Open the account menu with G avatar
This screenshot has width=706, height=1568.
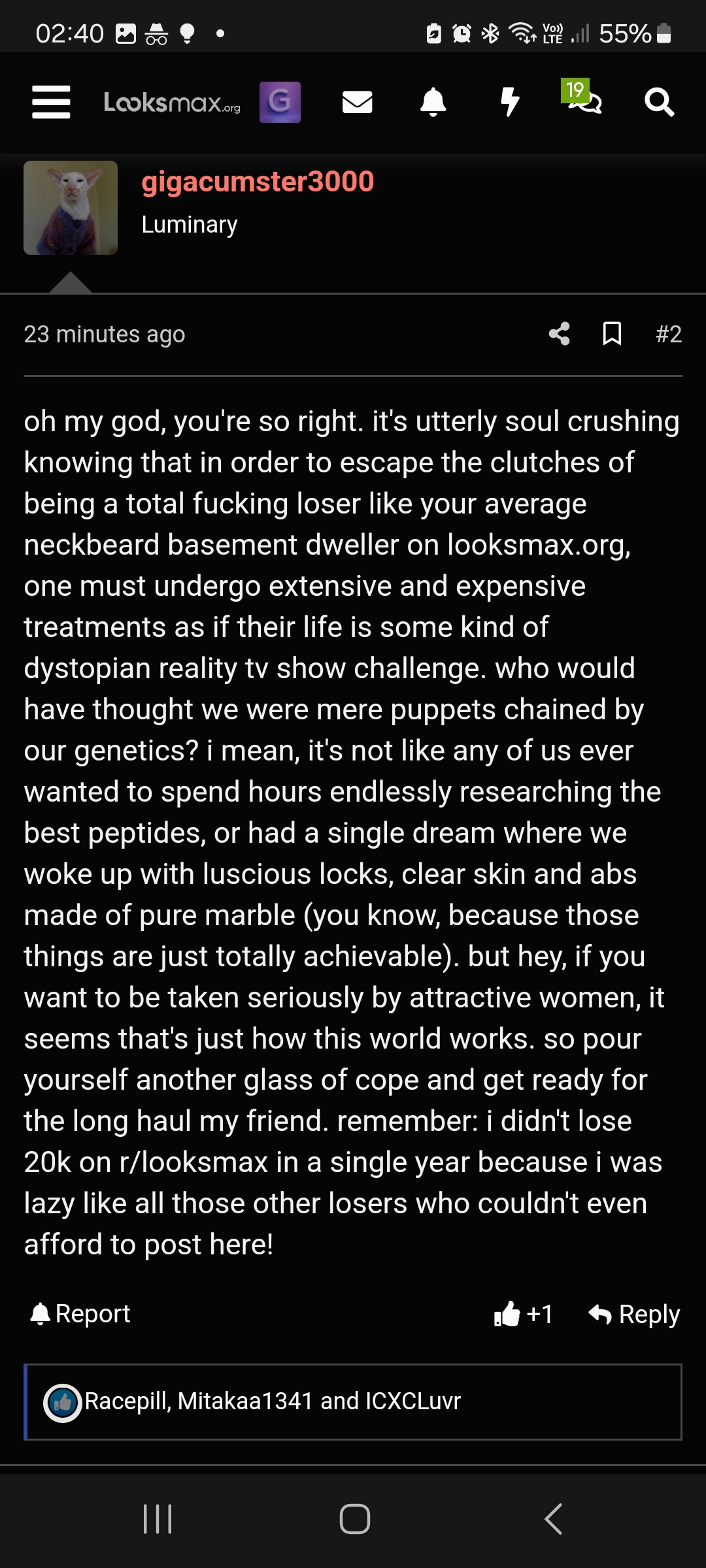coord(280,103)
